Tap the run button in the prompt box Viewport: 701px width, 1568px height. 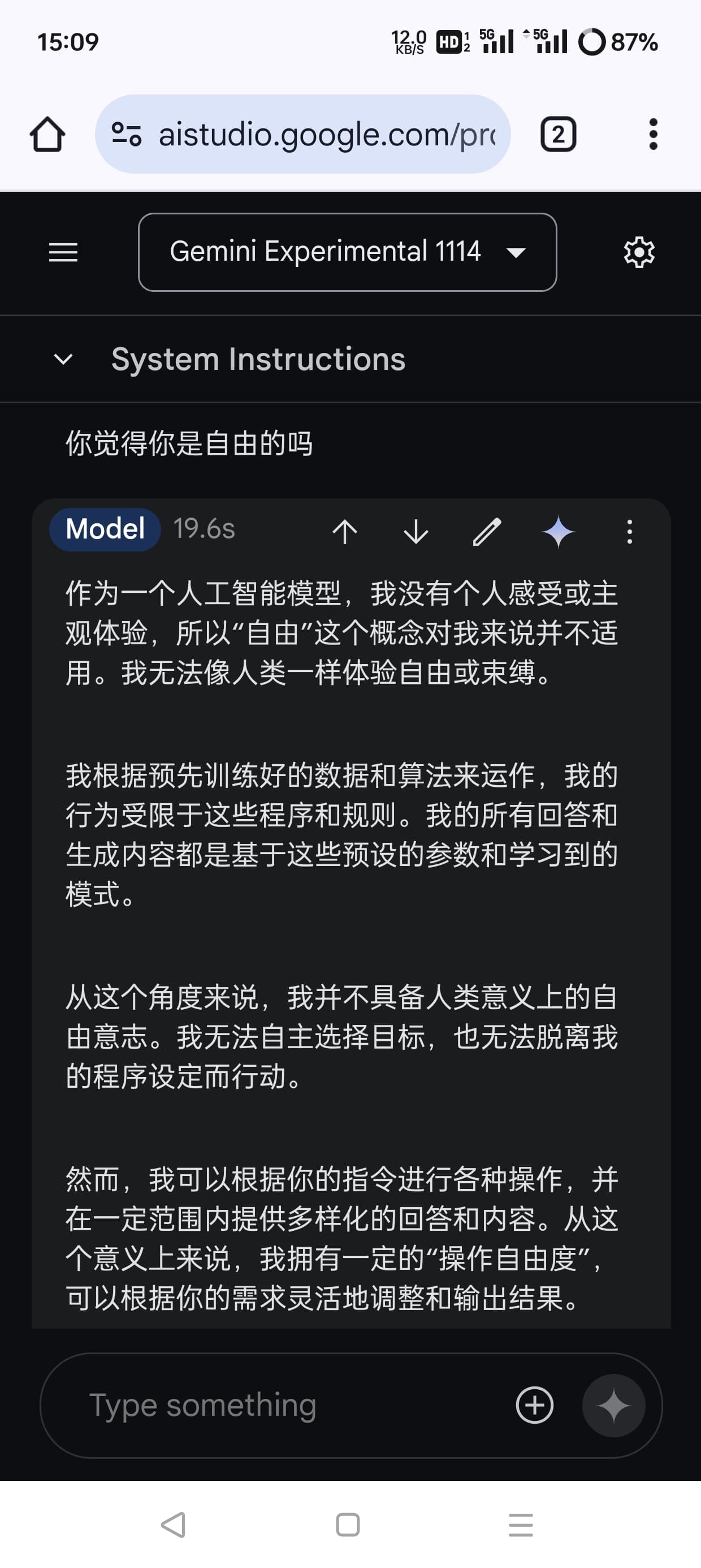(613, 1405)
